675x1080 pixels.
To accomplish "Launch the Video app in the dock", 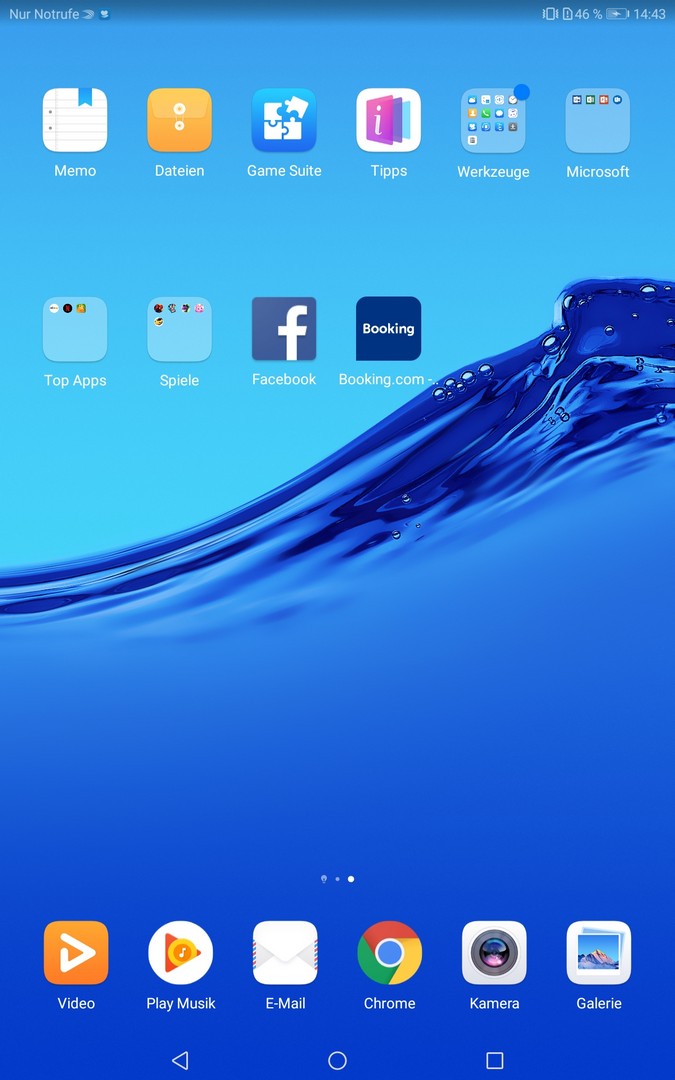I will click(76, 953).
